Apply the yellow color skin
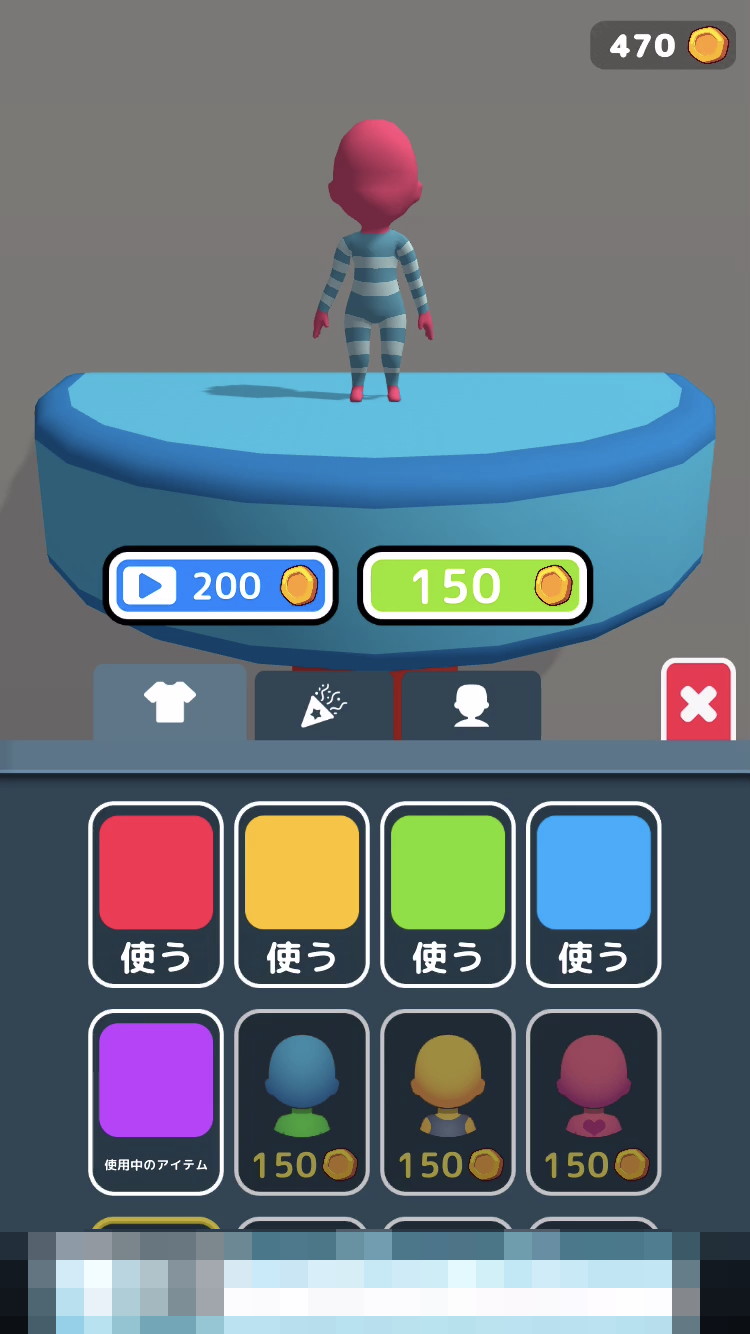The width and height of the screenshot is (750, 1334). [302, 894]
